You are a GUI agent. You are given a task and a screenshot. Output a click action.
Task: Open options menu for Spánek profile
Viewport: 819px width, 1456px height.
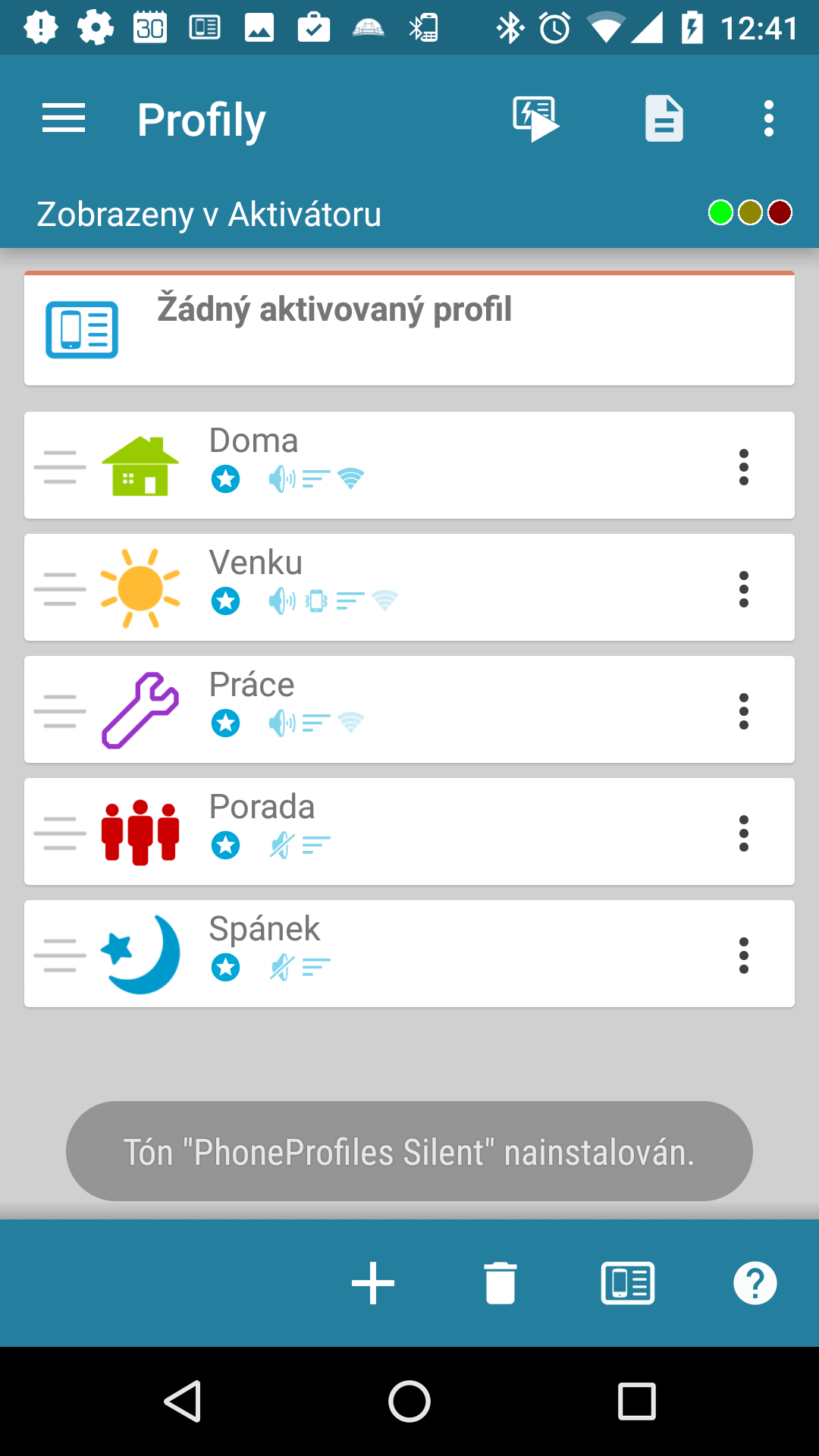click(744, 955)
